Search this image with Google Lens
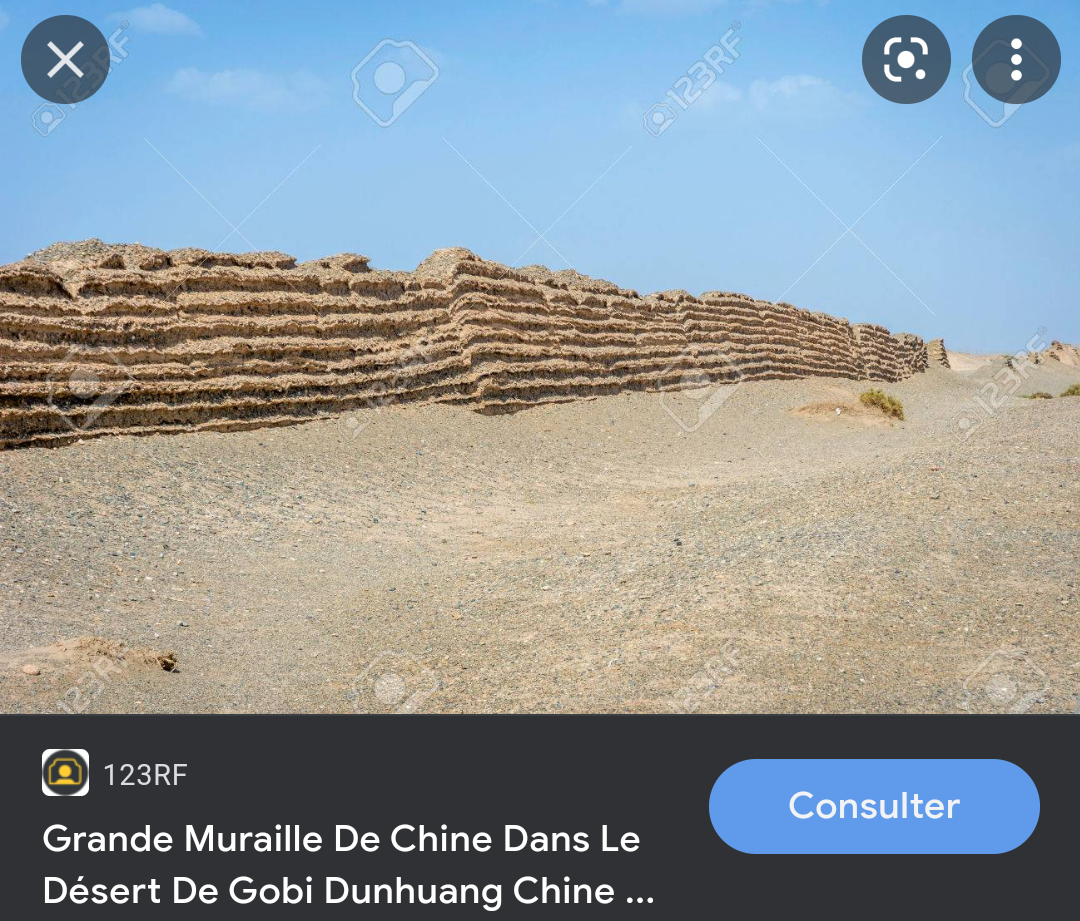Viewport: 1080px width, 921px height. [x=906, y=60]
